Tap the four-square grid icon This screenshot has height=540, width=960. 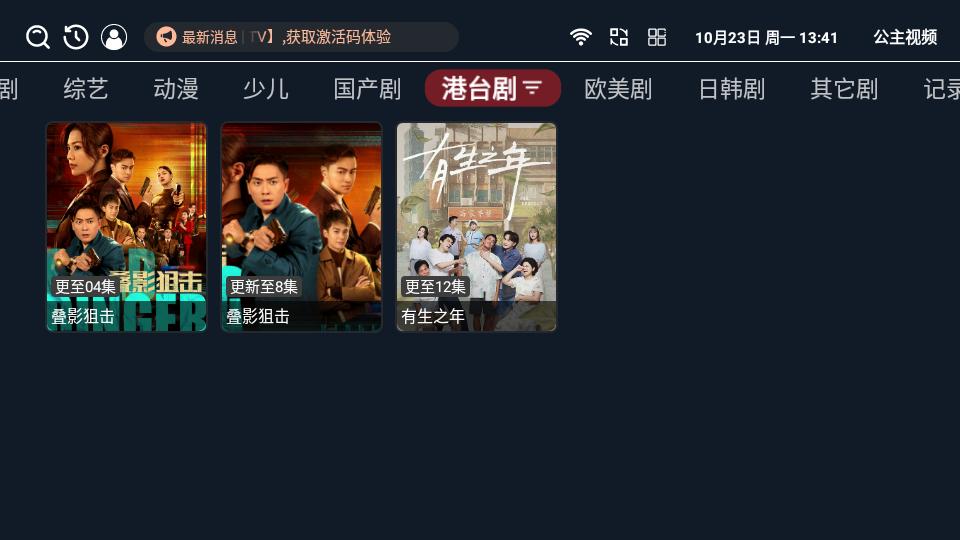[657, 37]
